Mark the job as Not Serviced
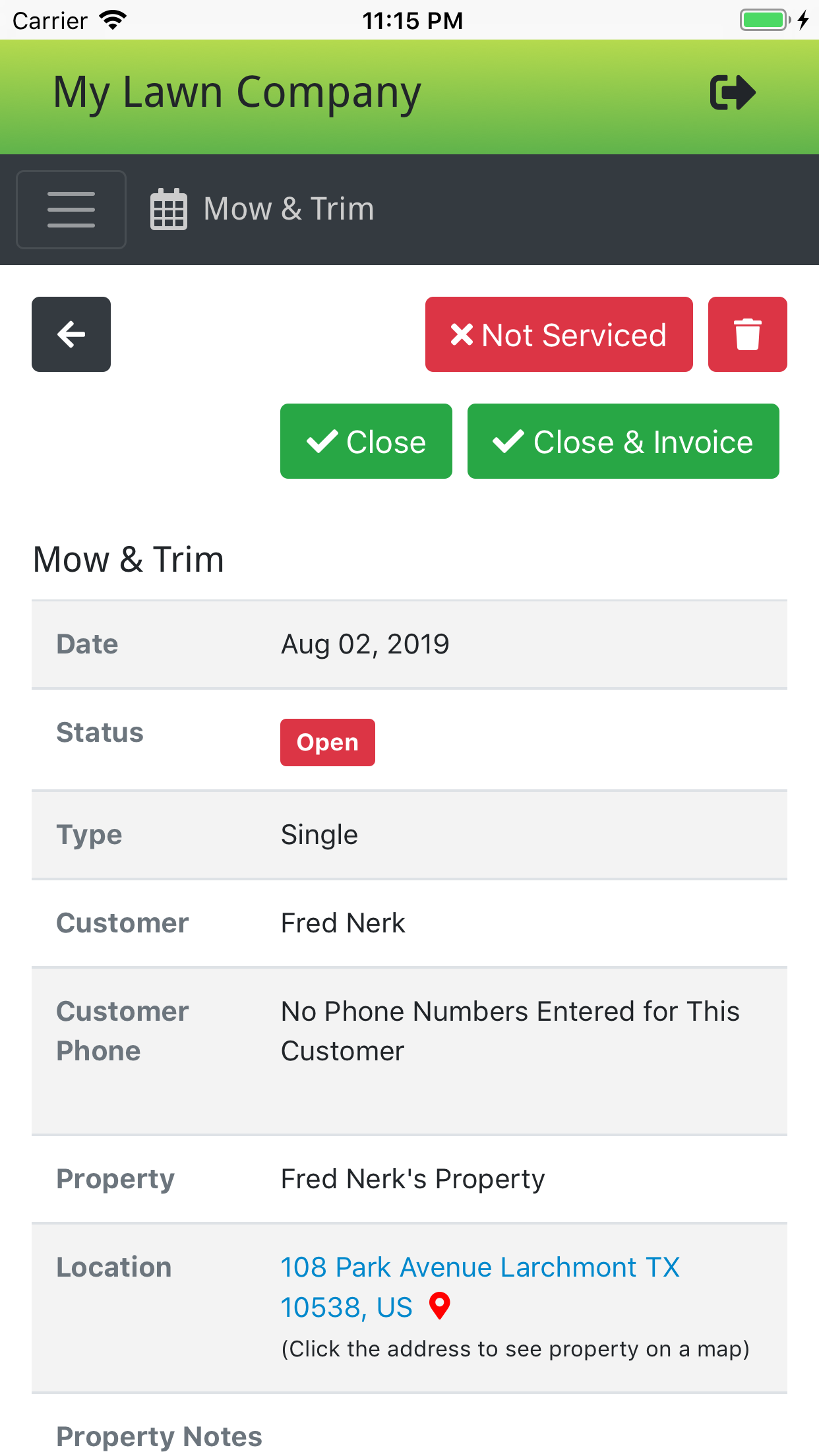Screen dimensions: 819x1456 559,334
